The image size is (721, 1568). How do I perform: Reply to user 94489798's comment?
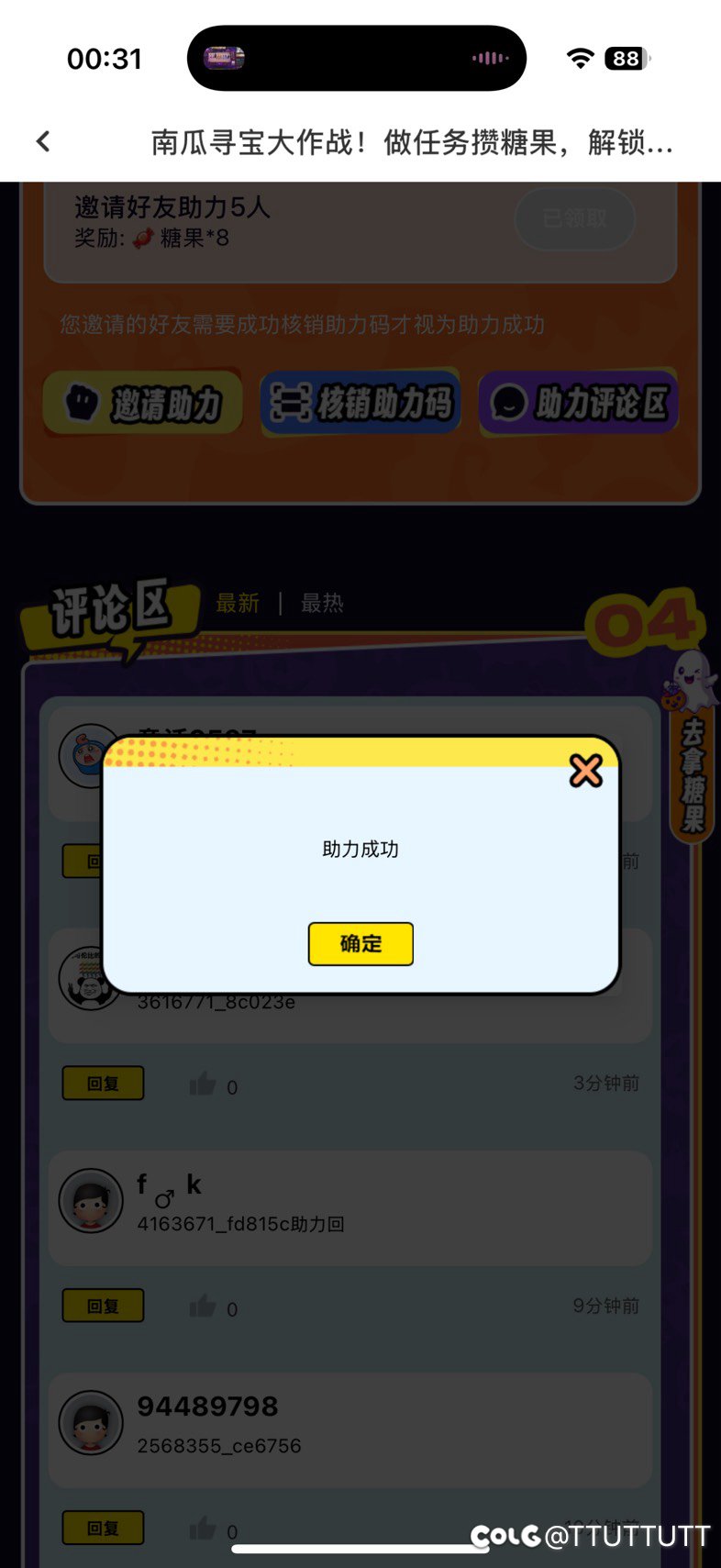click(103, 1528)
